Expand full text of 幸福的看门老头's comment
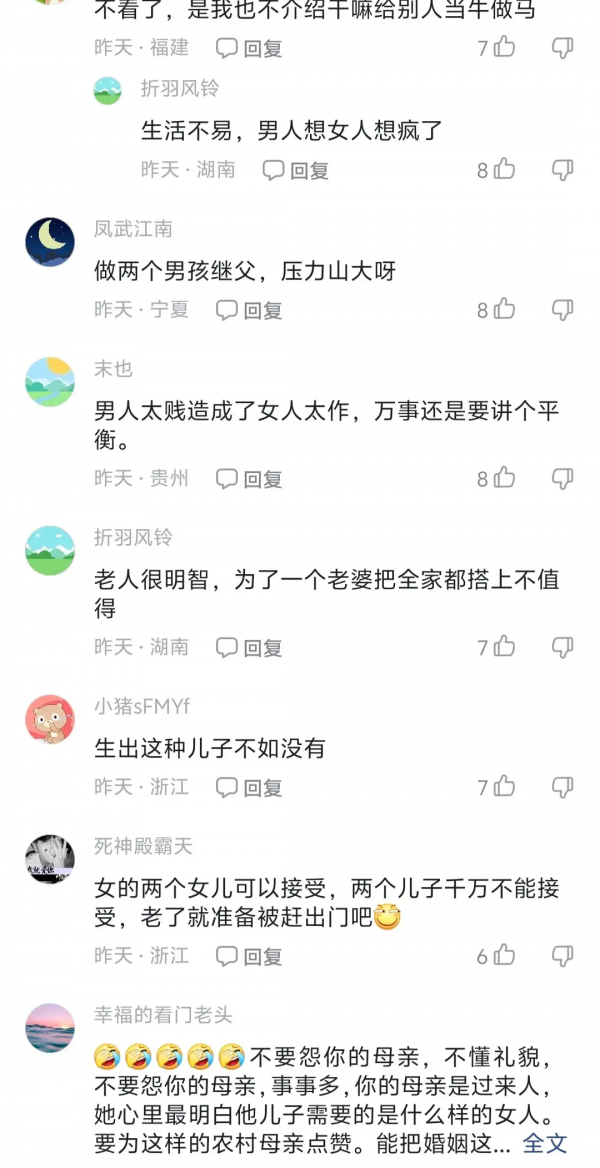 pyautogui.click(x=545, y=1143)
